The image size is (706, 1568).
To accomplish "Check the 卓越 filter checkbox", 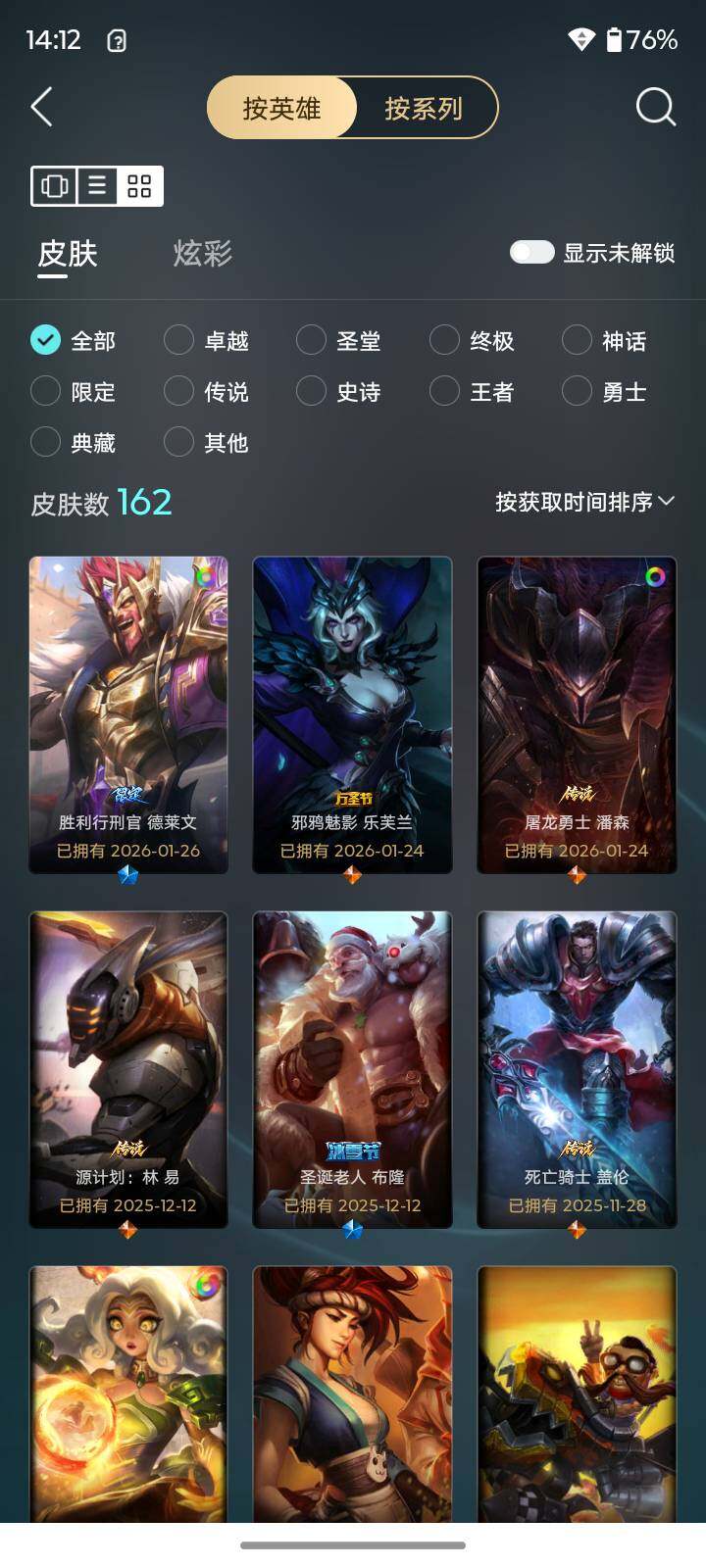I will pyautogui.click(x=178, y=340).
